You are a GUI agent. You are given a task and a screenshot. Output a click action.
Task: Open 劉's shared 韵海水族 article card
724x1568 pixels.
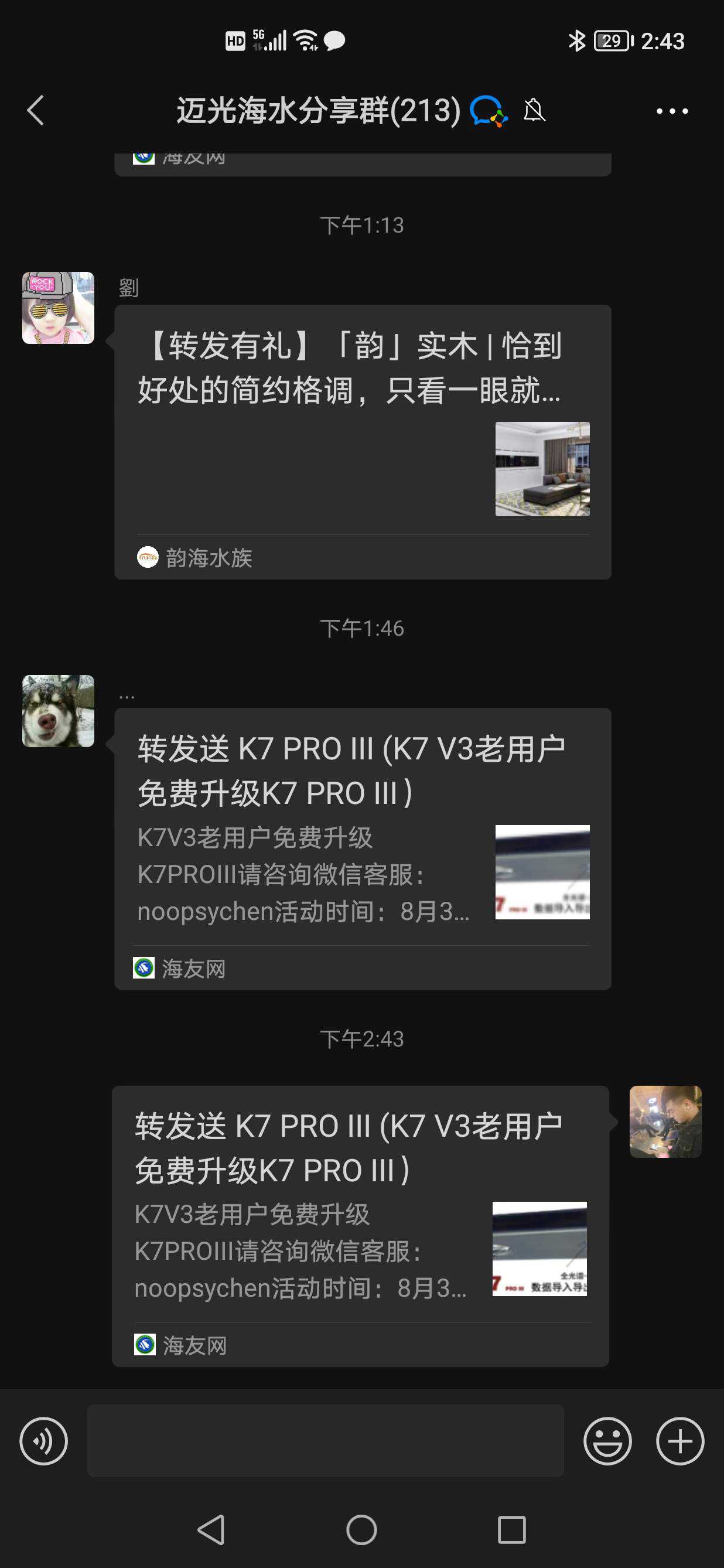362,441
